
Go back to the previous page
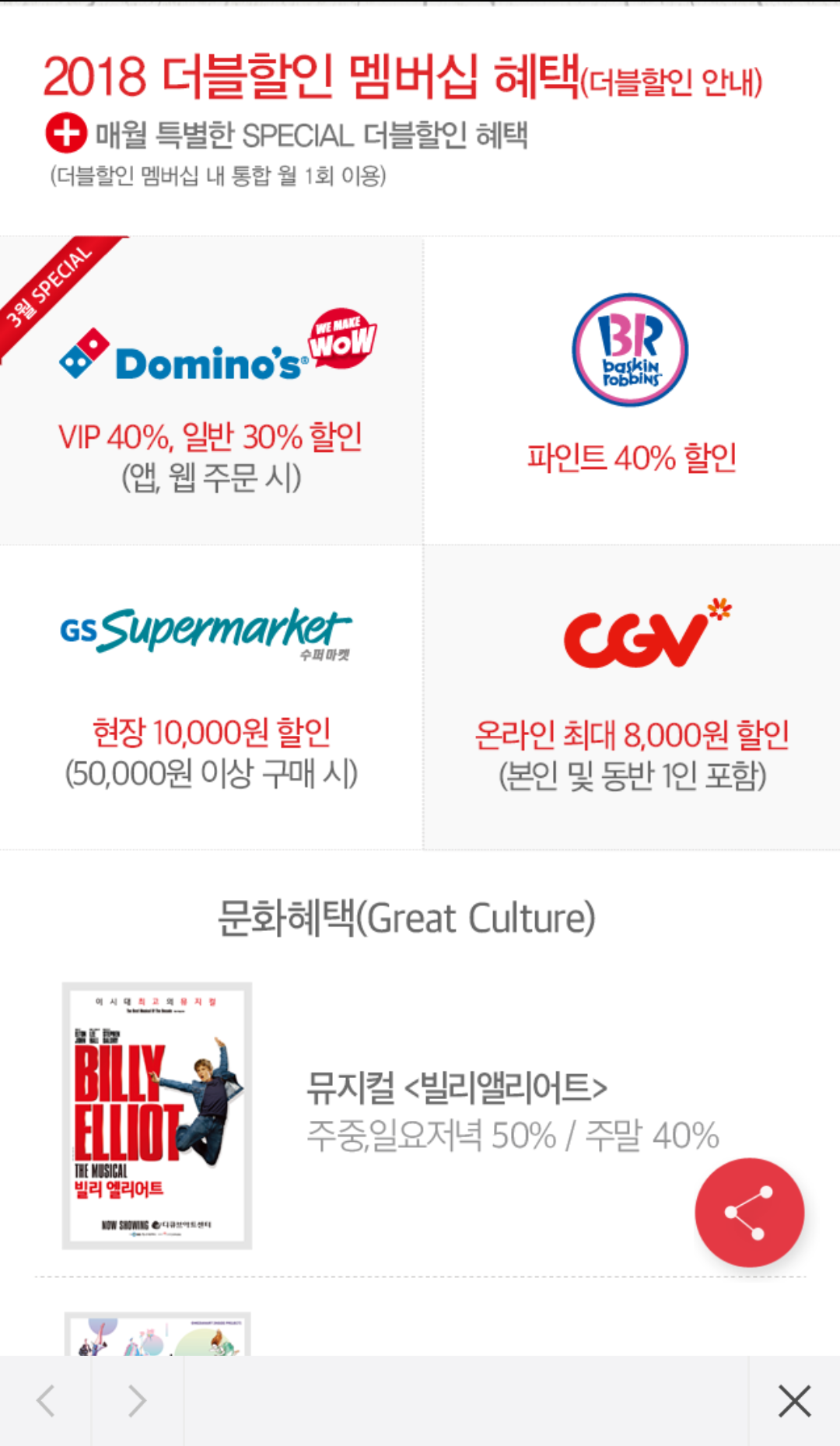[46, 1401]
